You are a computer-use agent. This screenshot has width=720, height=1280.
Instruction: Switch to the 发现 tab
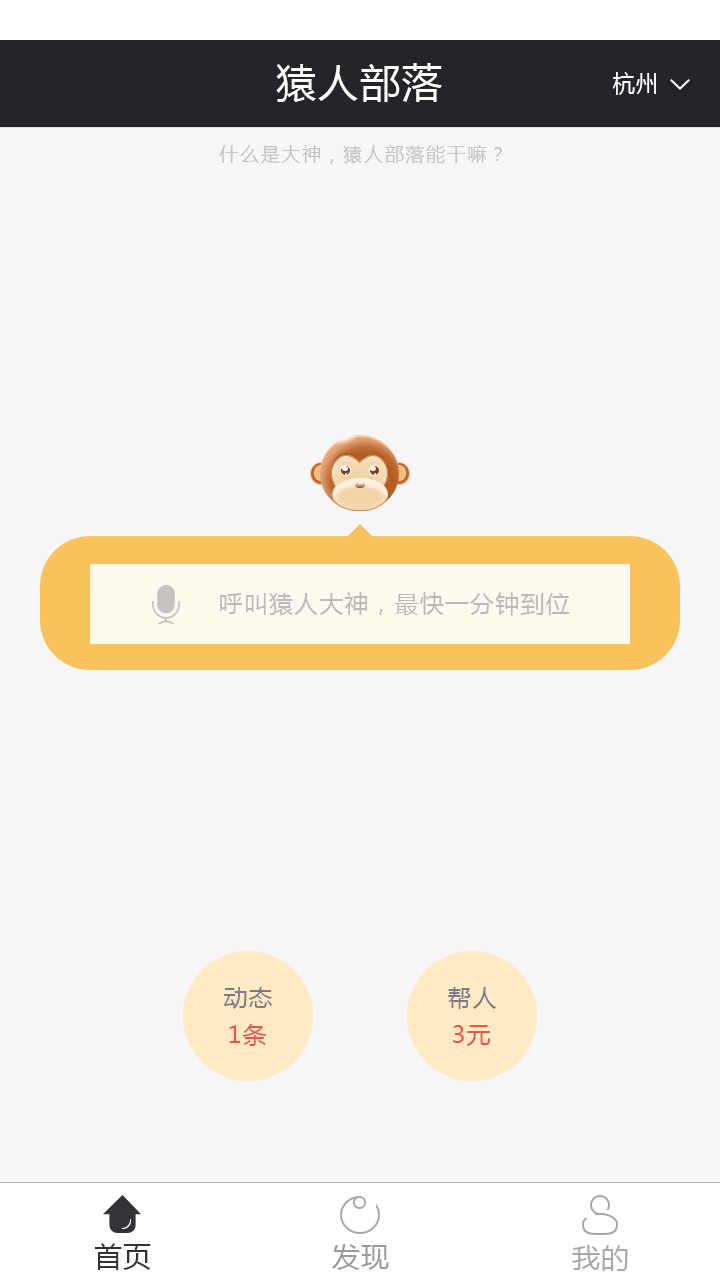(360, 1232)
